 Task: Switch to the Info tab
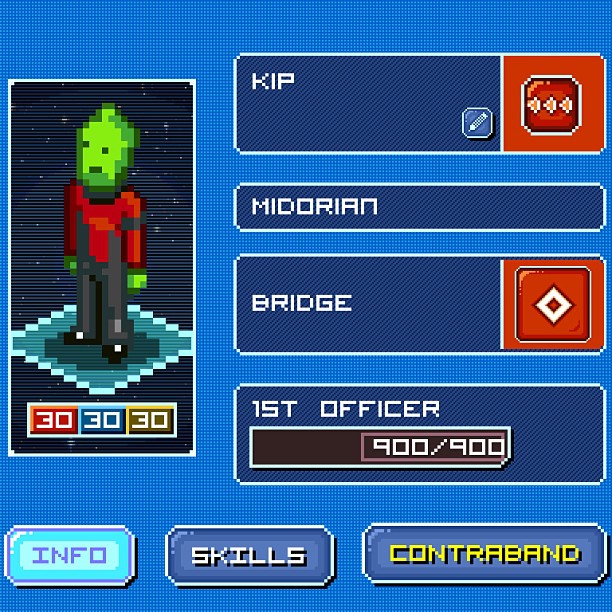coord(70,555)
